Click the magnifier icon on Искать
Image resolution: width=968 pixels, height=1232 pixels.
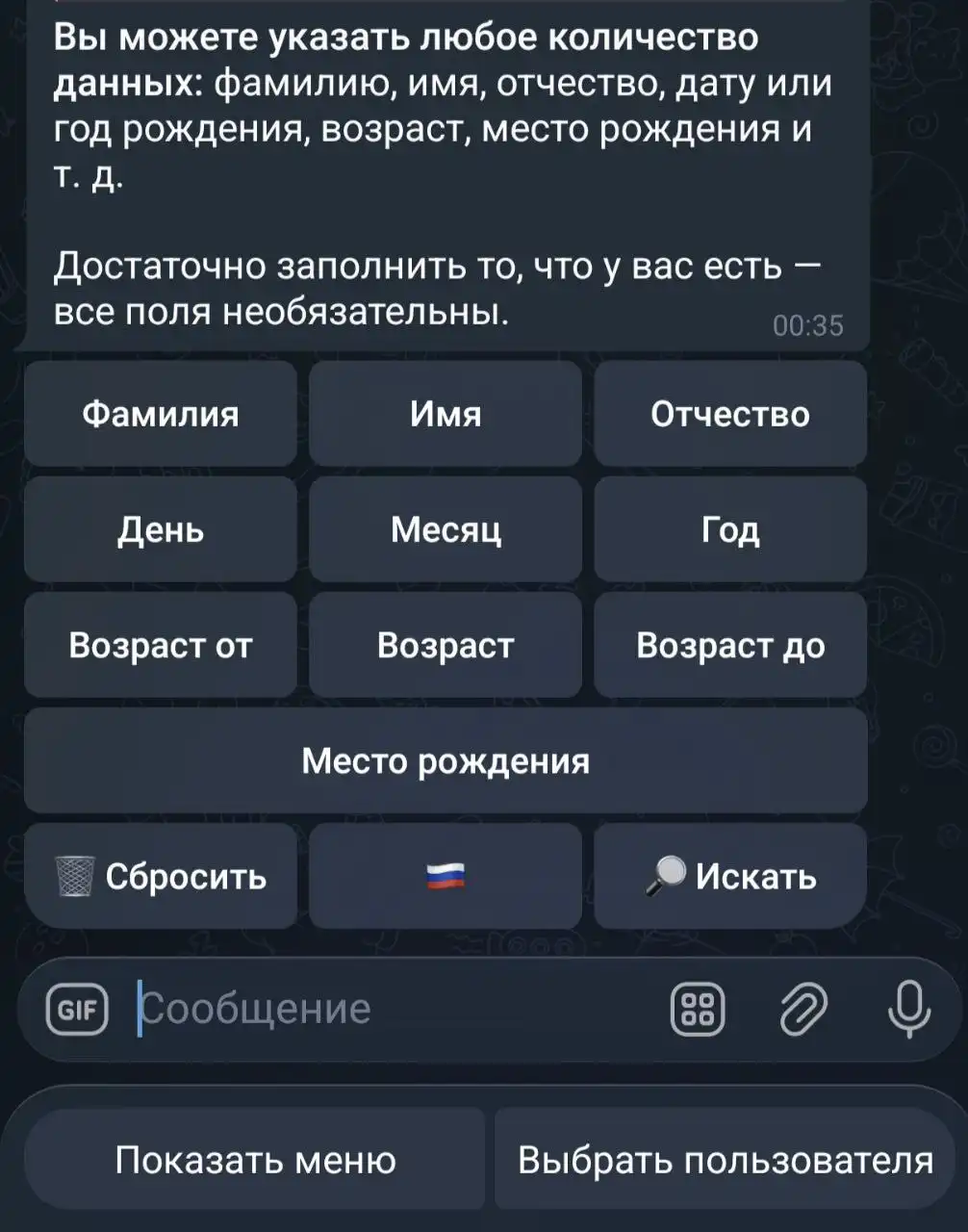[x=669, y=875]
